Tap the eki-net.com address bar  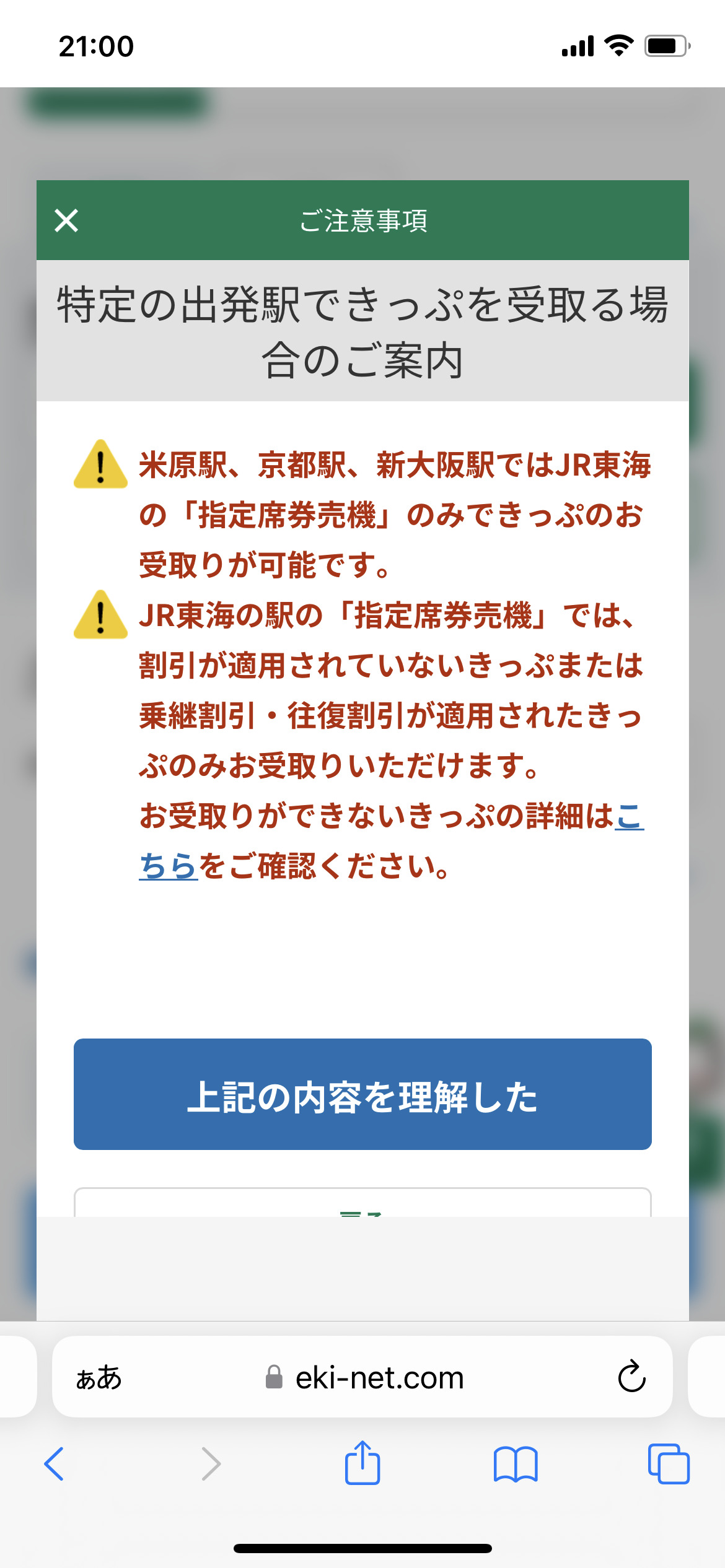pos(378,1377)
